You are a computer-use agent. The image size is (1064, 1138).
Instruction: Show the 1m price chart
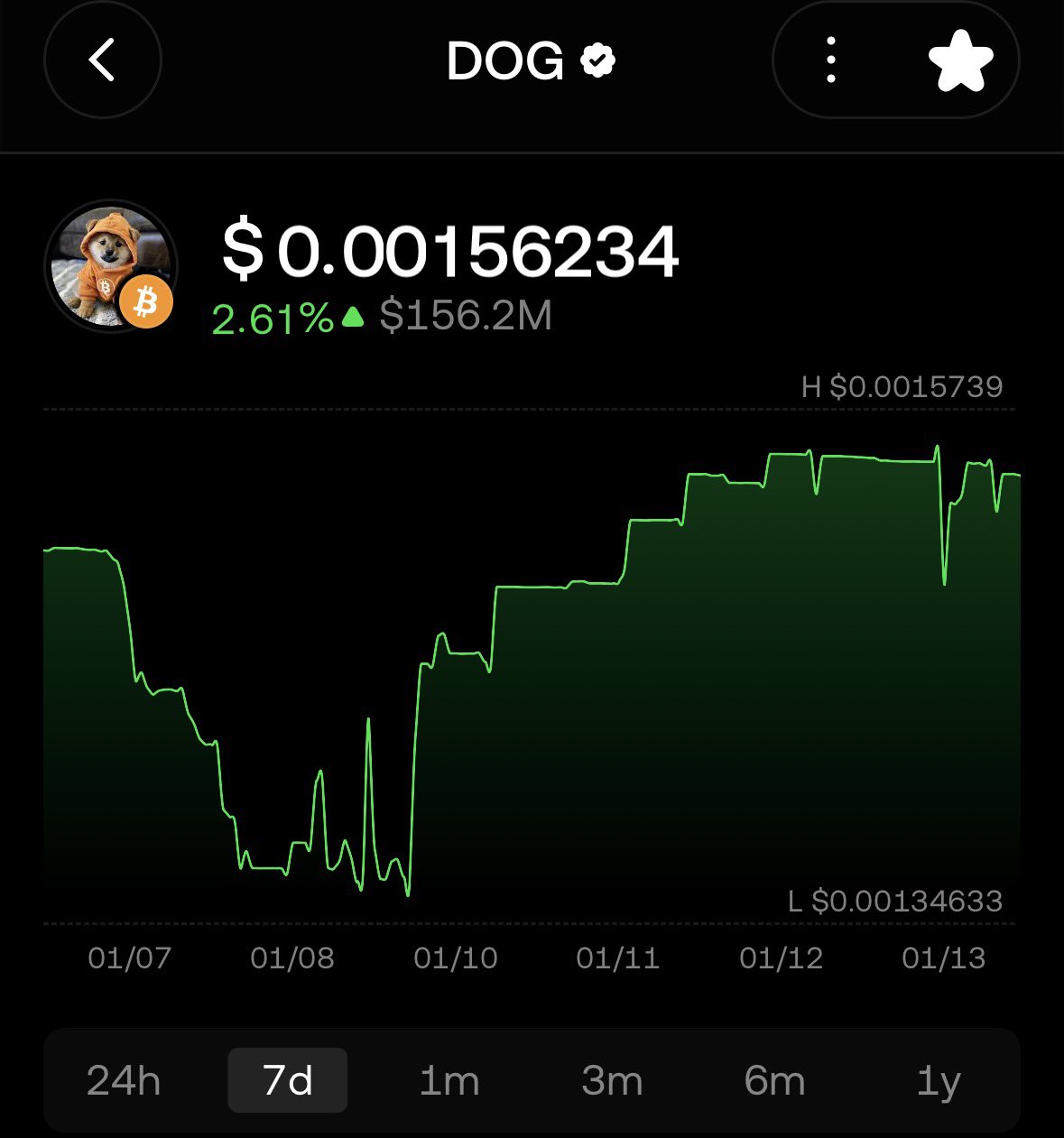click(x=449, y=1080)
